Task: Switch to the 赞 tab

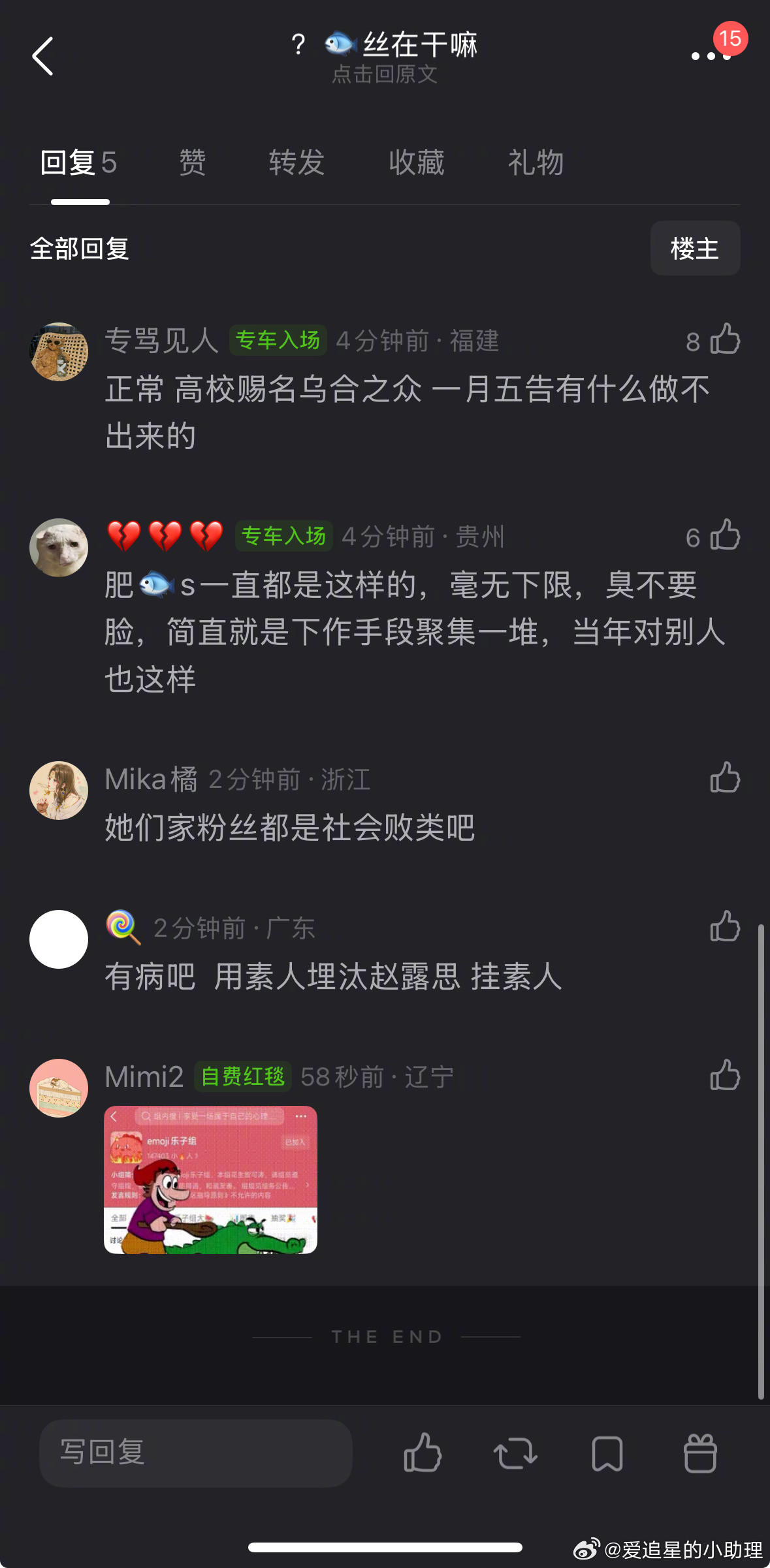Action: coord(191,163)
